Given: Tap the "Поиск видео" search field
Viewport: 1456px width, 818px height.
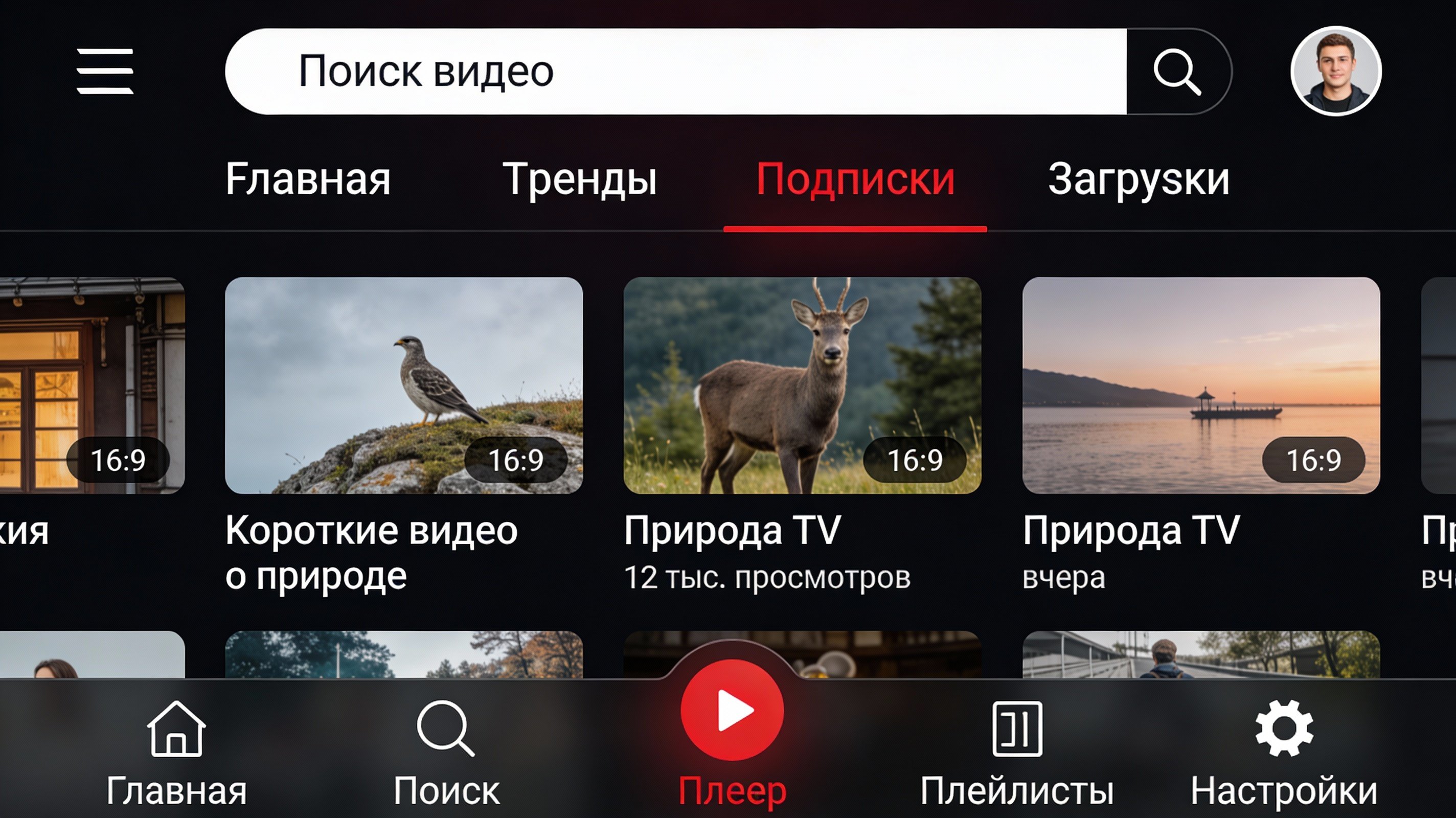Looking at the screenshot, I should coord(675,71).
